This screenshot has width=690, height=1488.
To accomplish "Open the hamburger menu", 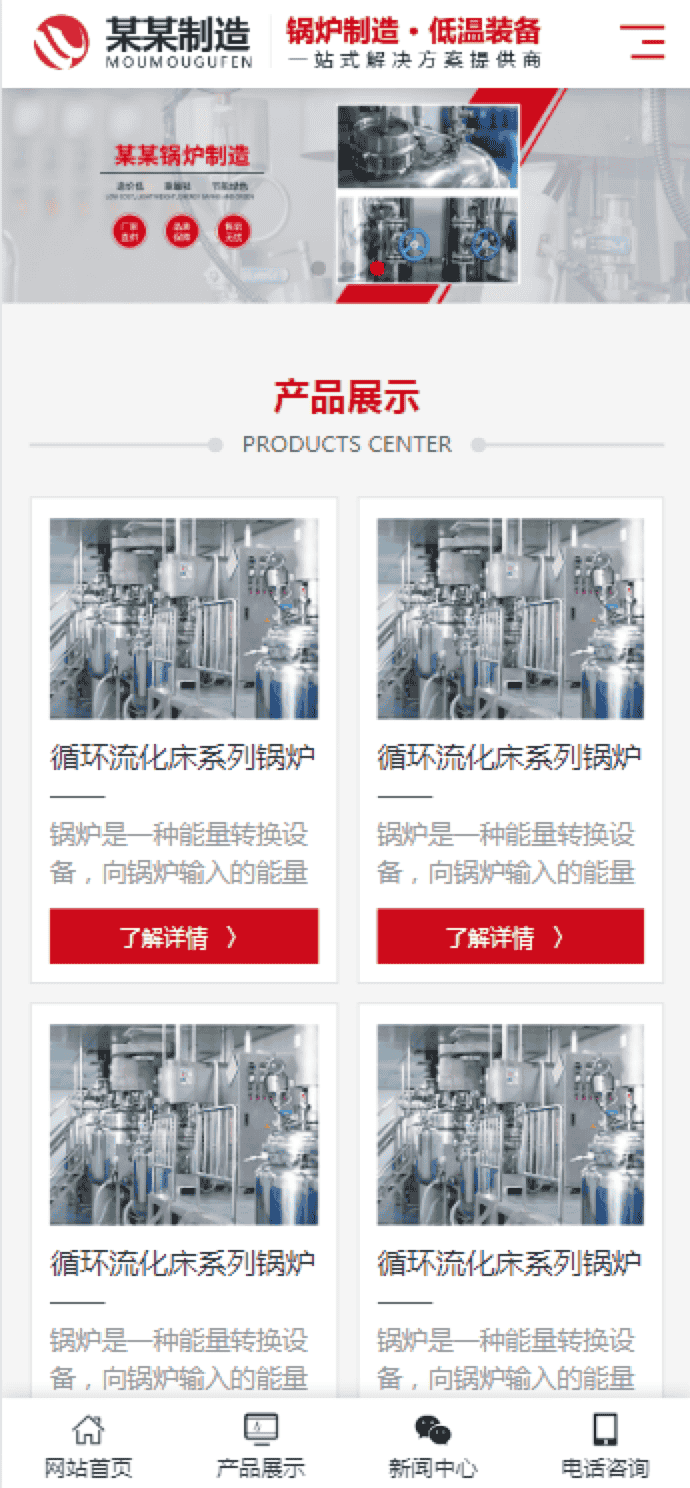I will point(642,42).
